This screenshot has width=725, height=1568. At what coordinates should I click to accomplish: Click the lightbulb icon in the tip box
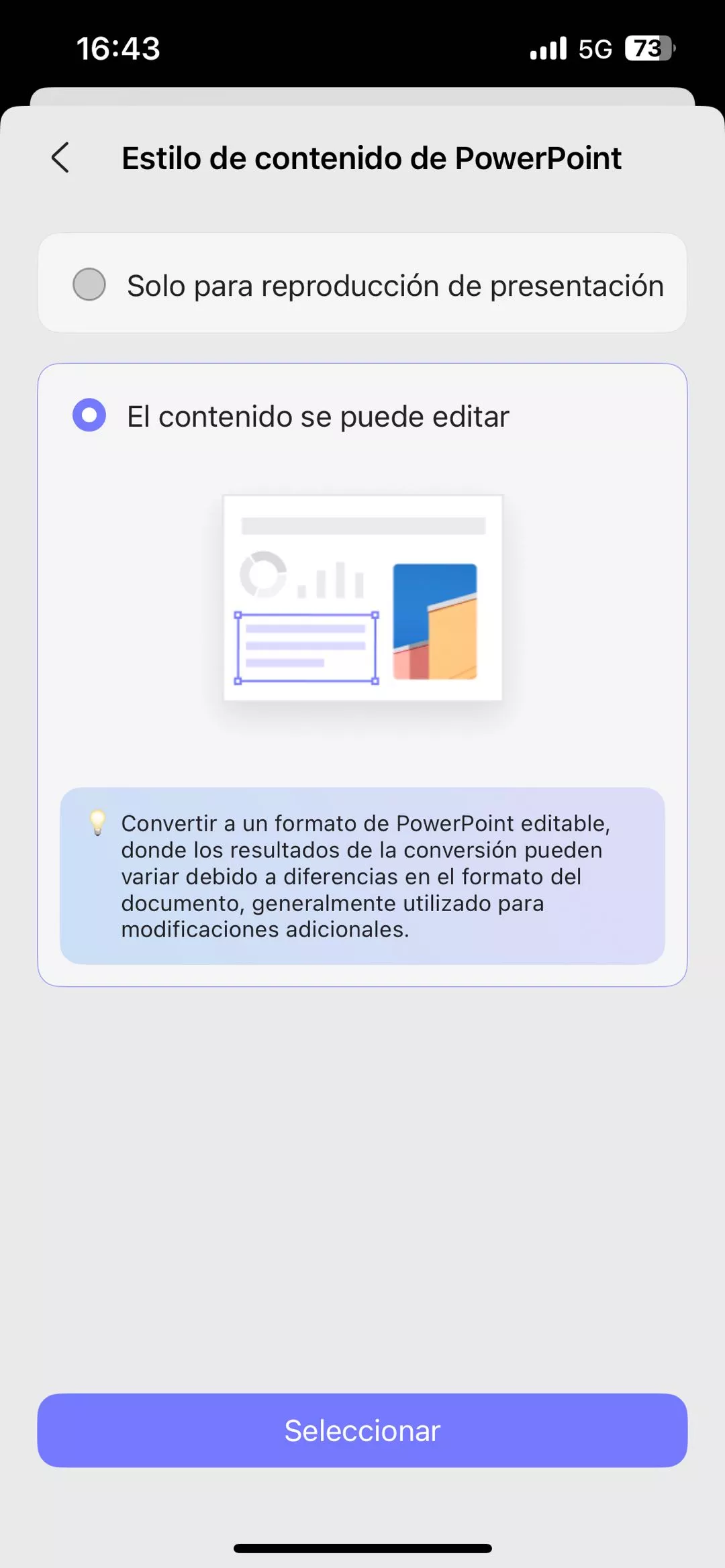tap(97, 822)
